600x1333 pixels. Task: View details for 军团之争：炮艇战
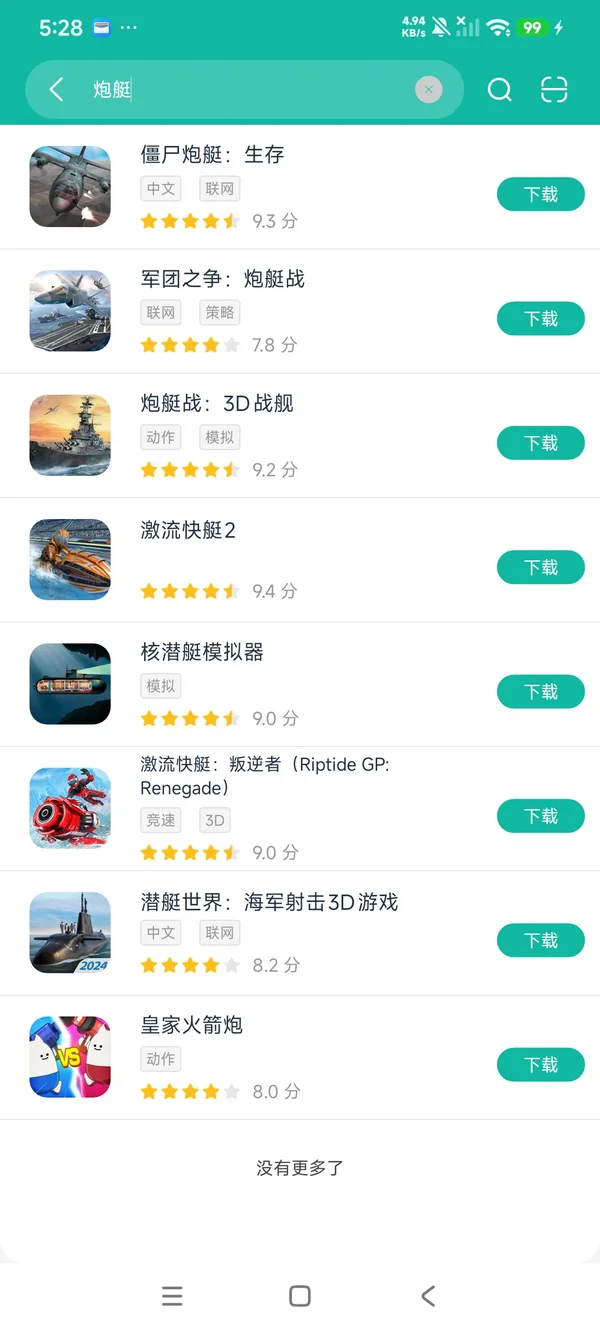click(x=222, y=280)
